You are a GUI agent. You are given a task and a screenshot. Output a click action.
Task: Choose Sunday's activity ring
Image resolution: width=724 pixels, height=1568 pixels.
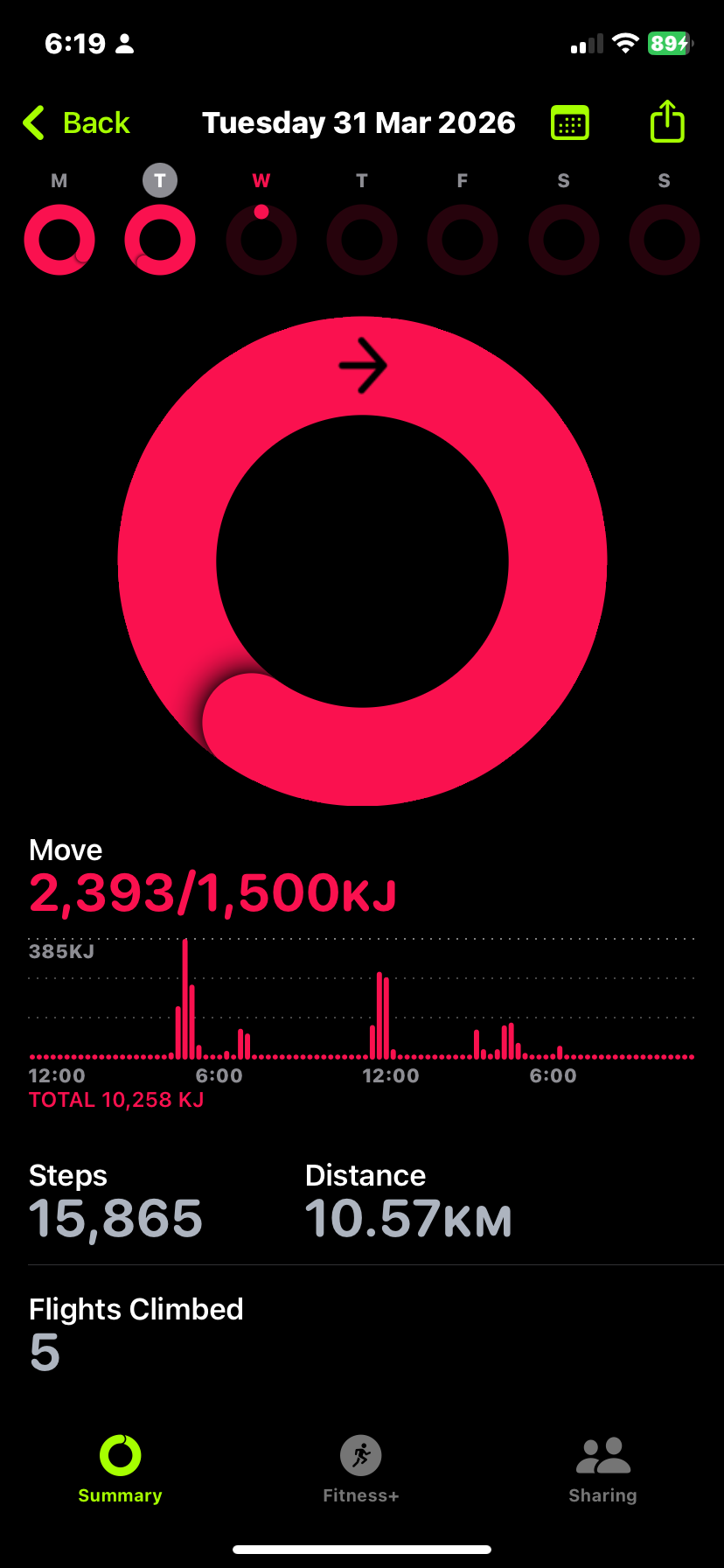tap(665, 239)
